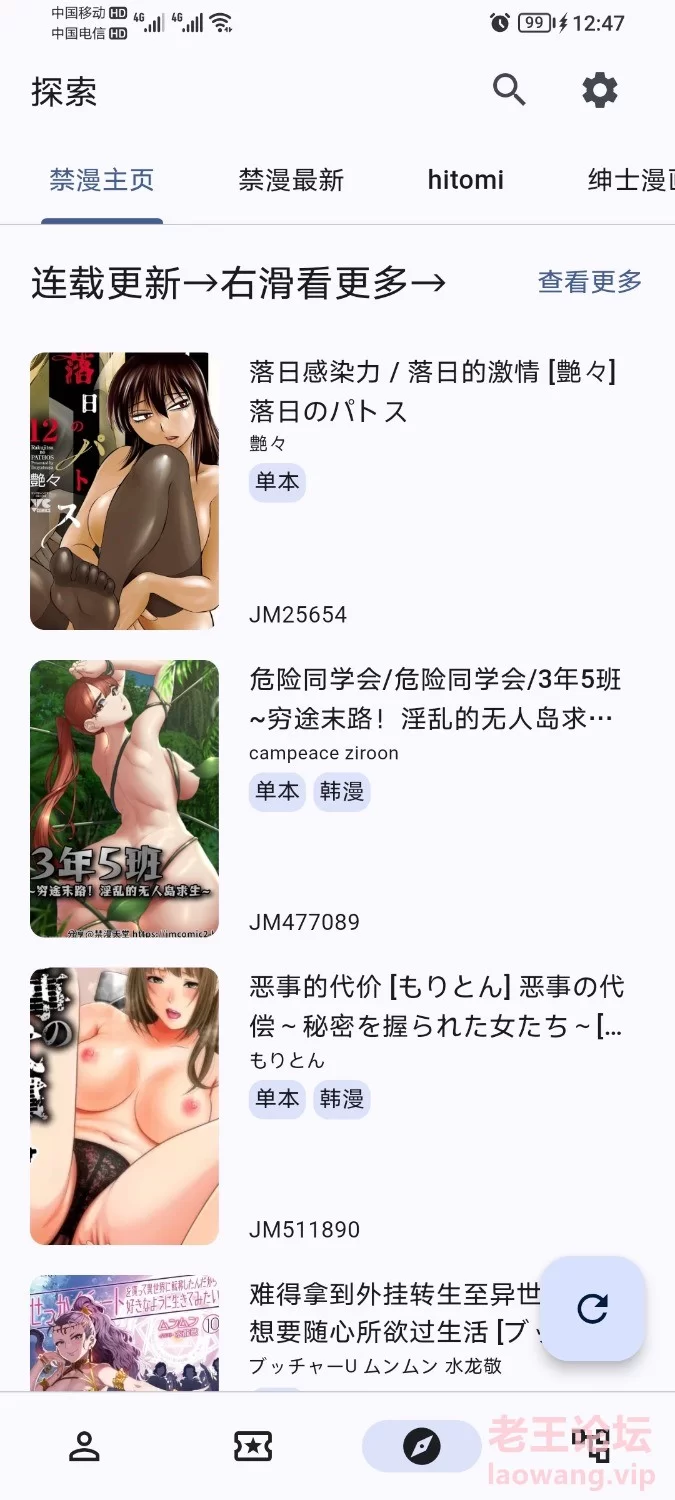Open the search icon in the top bar
Screen dimensions: 675x1500
pos(509,91)
